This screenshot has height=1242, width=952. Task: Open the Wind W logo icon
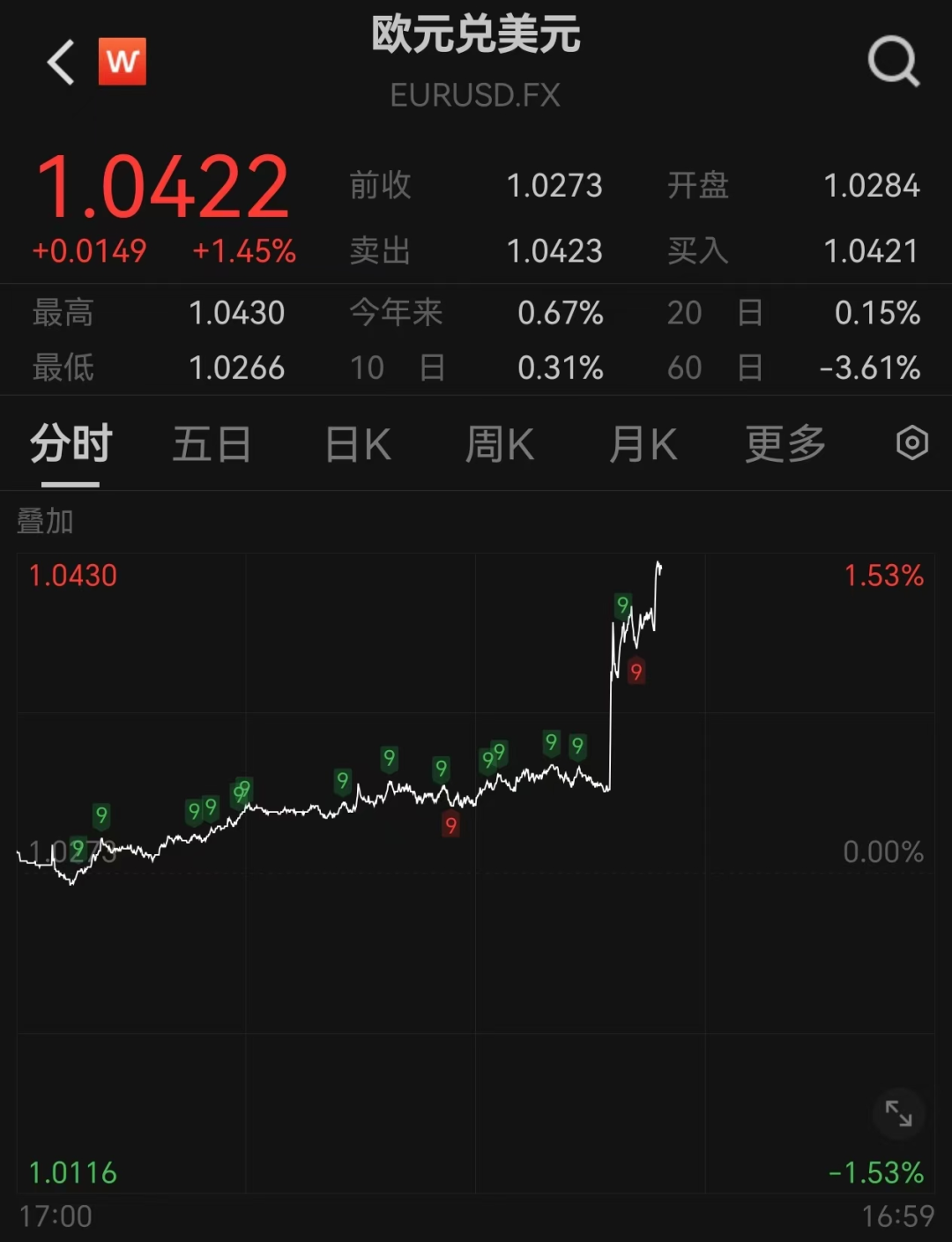[x=123, y=63]
